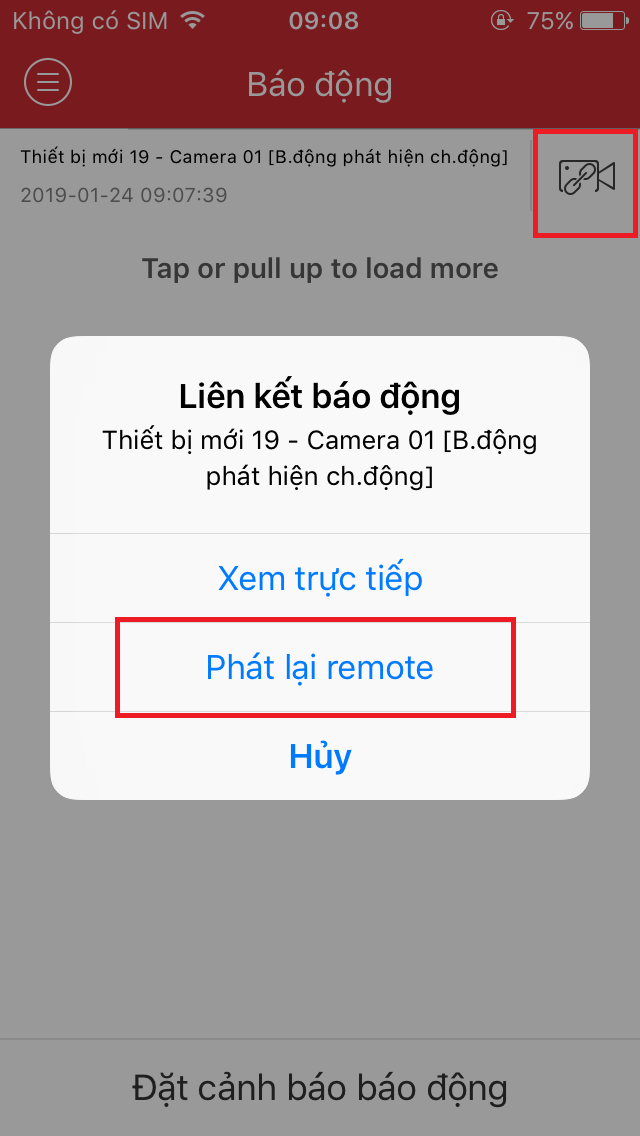This screenshot has height=1136, width=640.
Task: Open the Camera 01 alarm entry
Action: coord(265,175)
